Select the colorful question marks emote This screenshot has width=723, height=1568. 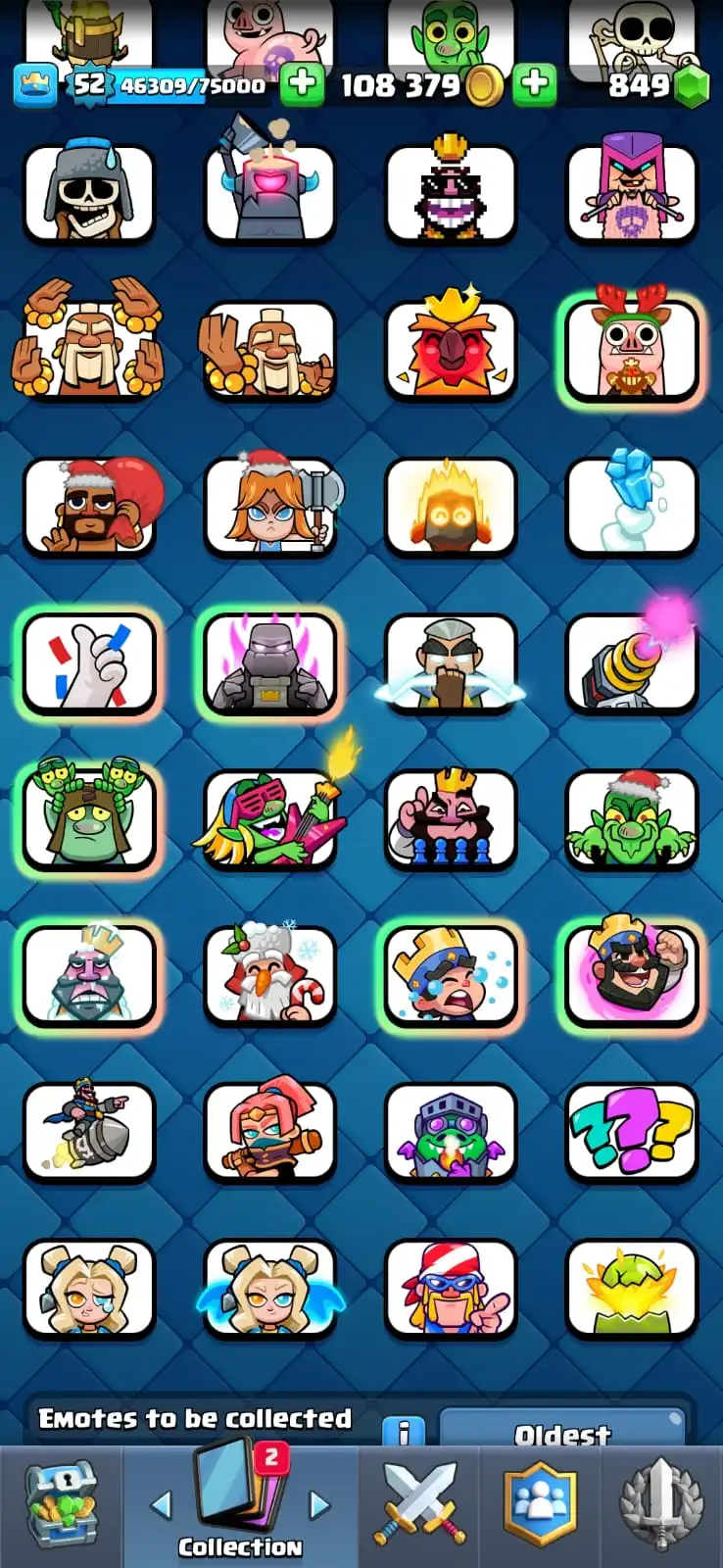click(632, 1134)
